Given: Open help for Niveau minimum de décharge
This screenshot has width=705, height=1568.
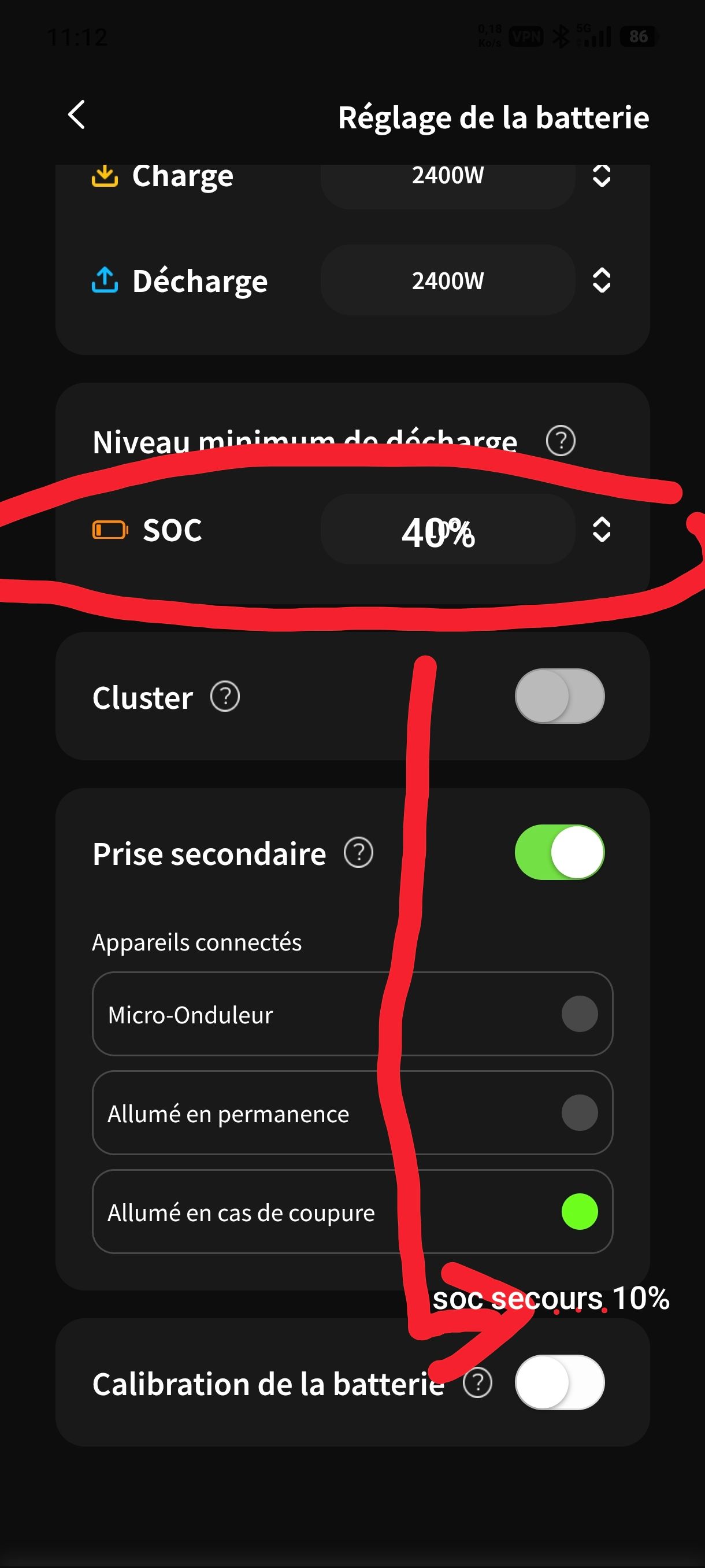Looking at the screenshot, I should (560, 441).
